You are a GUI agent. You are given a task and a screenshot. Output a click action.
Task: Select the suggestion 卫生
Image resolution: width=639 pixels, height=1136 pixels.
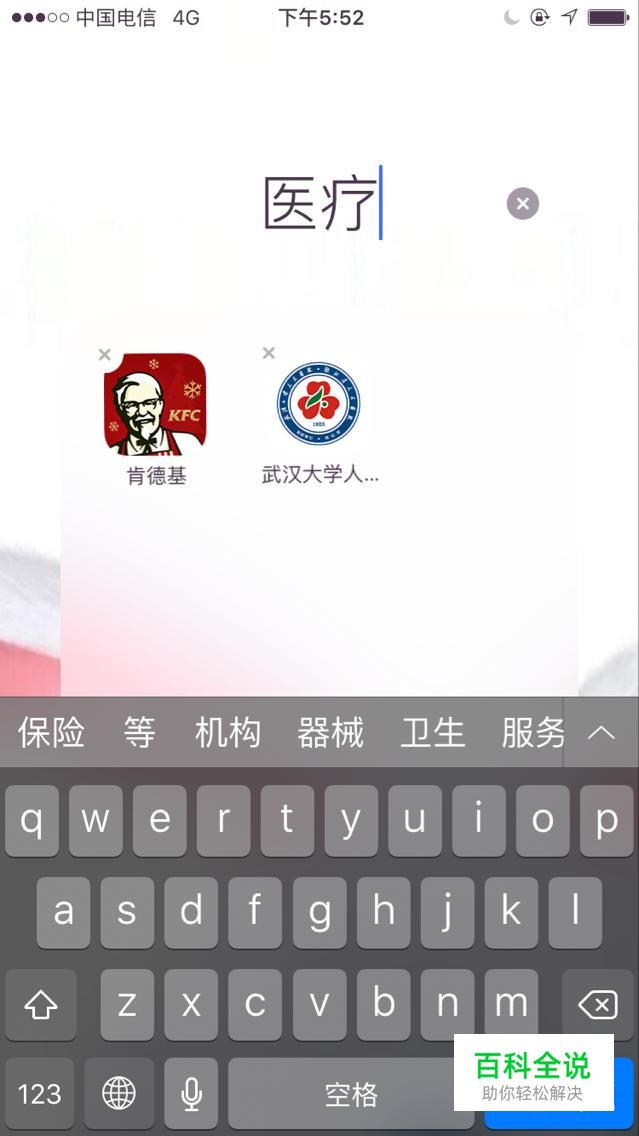pos(433,733)
